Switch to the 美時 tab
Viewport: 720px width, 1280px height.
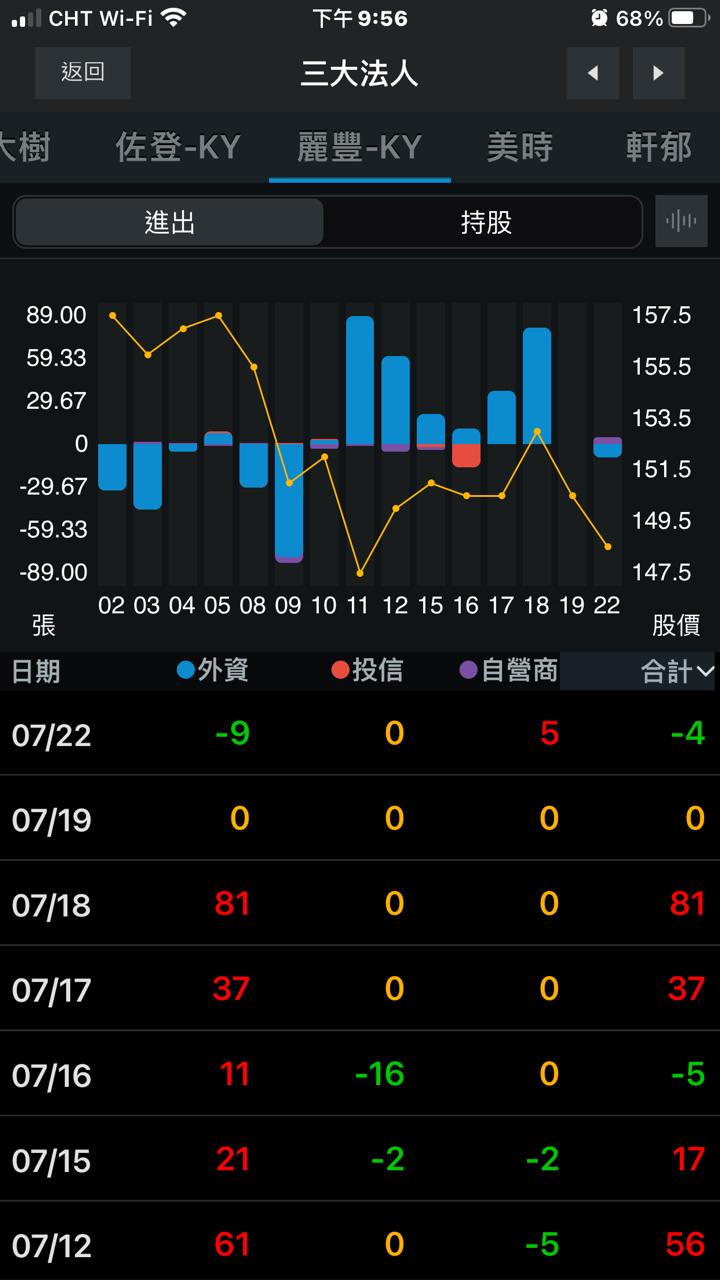pos(519,148)
